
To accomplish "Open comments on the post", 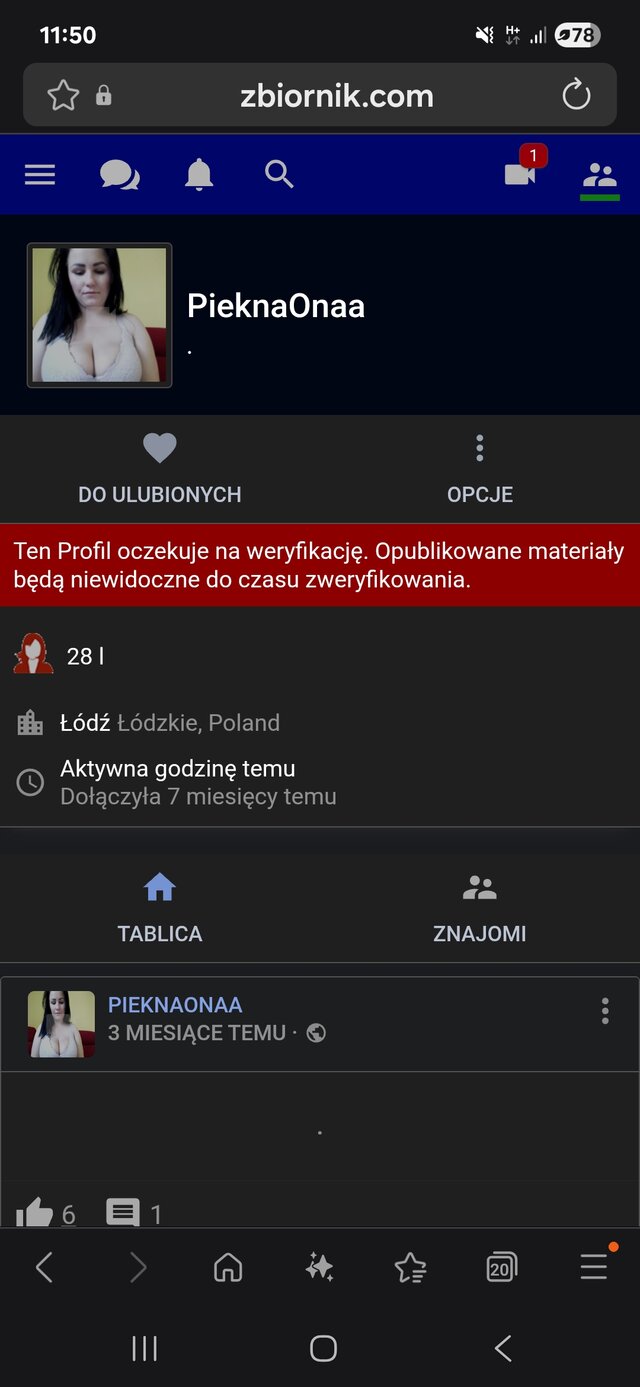I will (123, 1214).
